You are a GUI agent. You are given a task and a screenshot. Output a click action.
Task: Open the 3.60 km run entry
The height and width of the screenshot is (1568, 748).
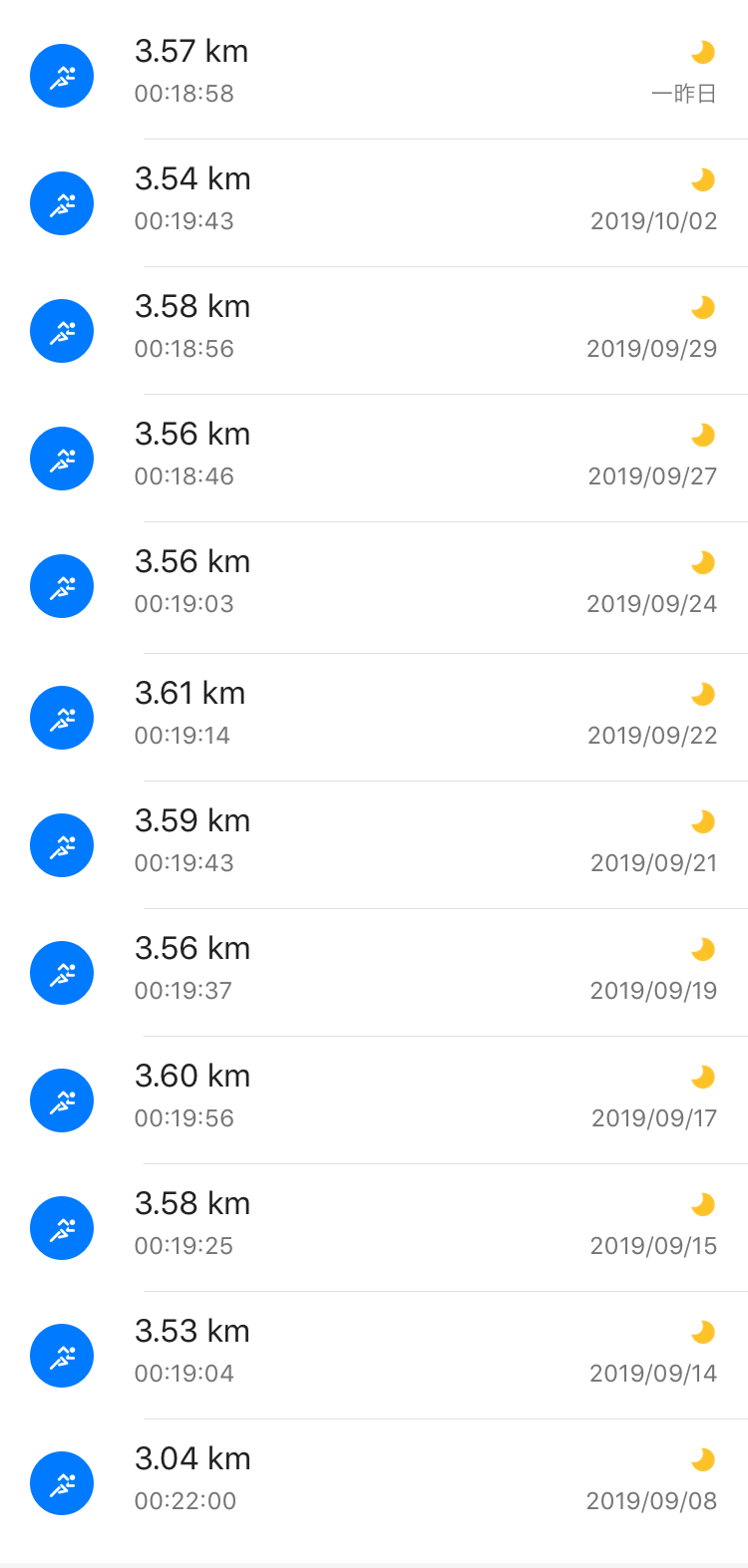pyautogui.click(x=374, y=1100)
